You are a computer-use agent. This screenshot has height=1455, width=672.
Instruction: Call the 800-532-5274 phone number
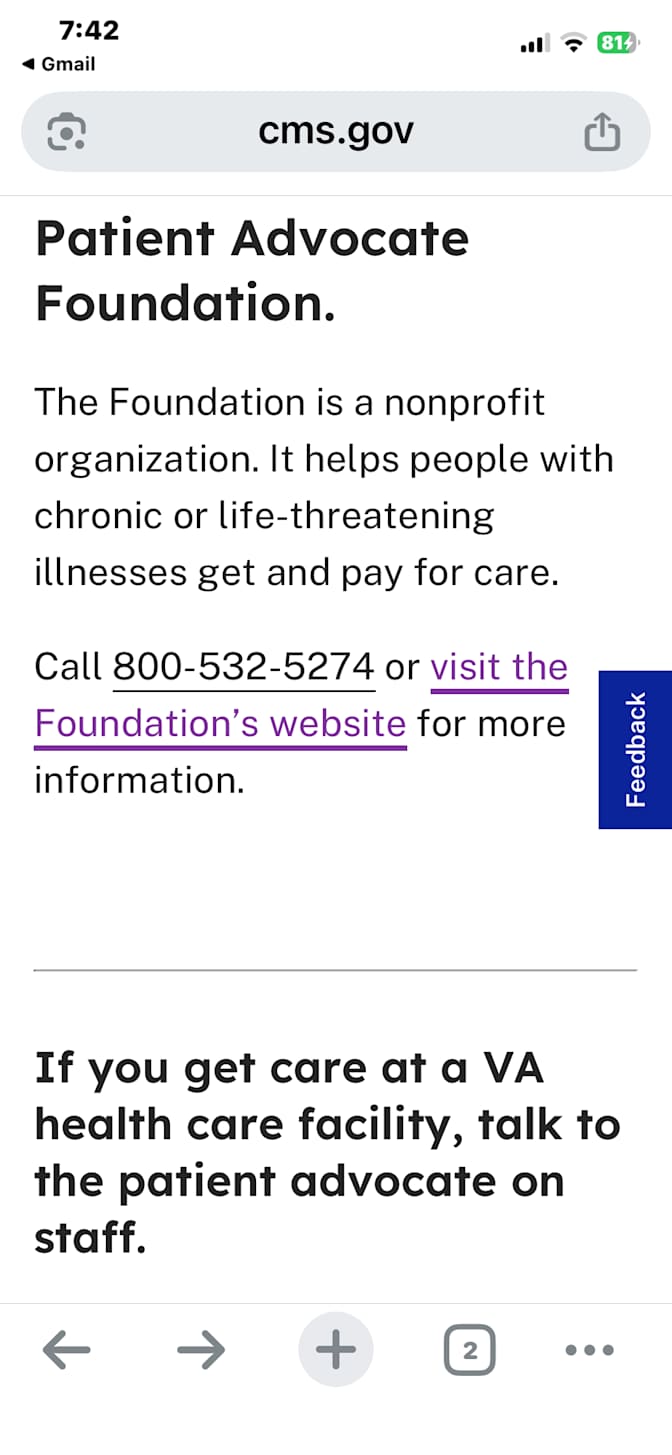(244, 667)
